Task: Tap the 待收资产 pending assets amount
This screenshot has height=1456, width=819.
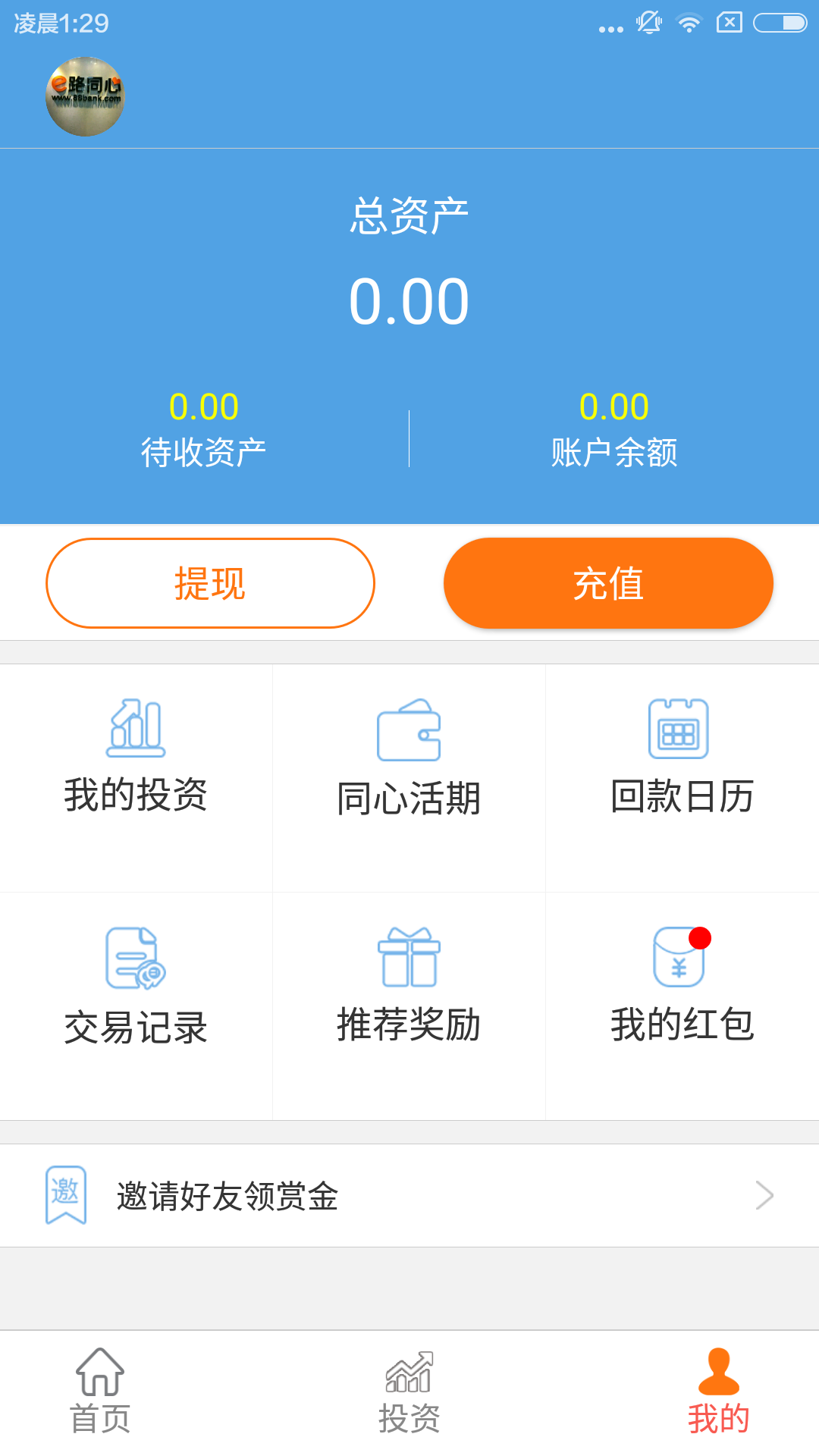Action: (203, 407)
